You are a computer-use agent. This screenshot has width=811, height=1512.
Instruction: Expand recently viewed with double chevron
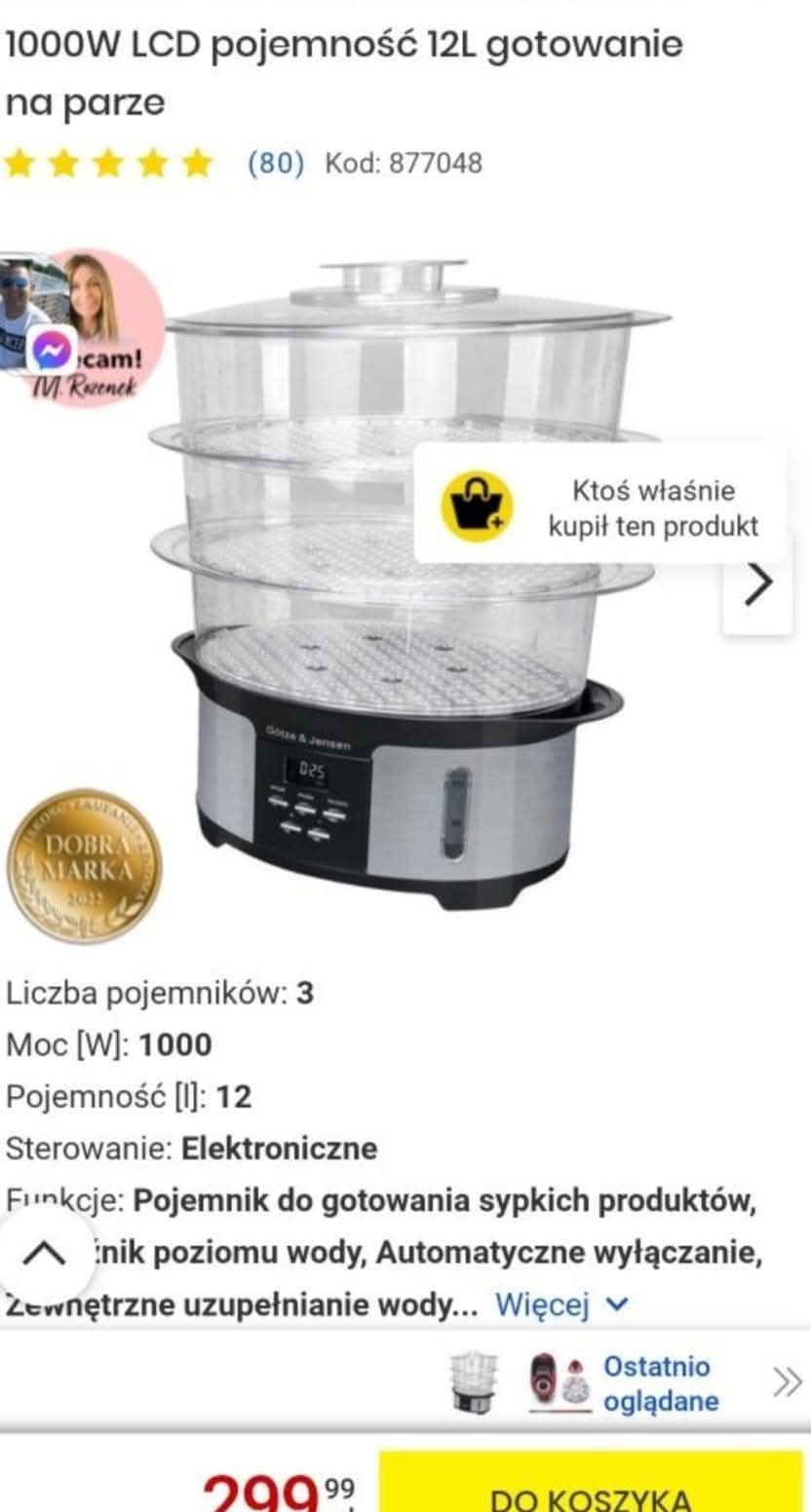[x=787, y=1382]
